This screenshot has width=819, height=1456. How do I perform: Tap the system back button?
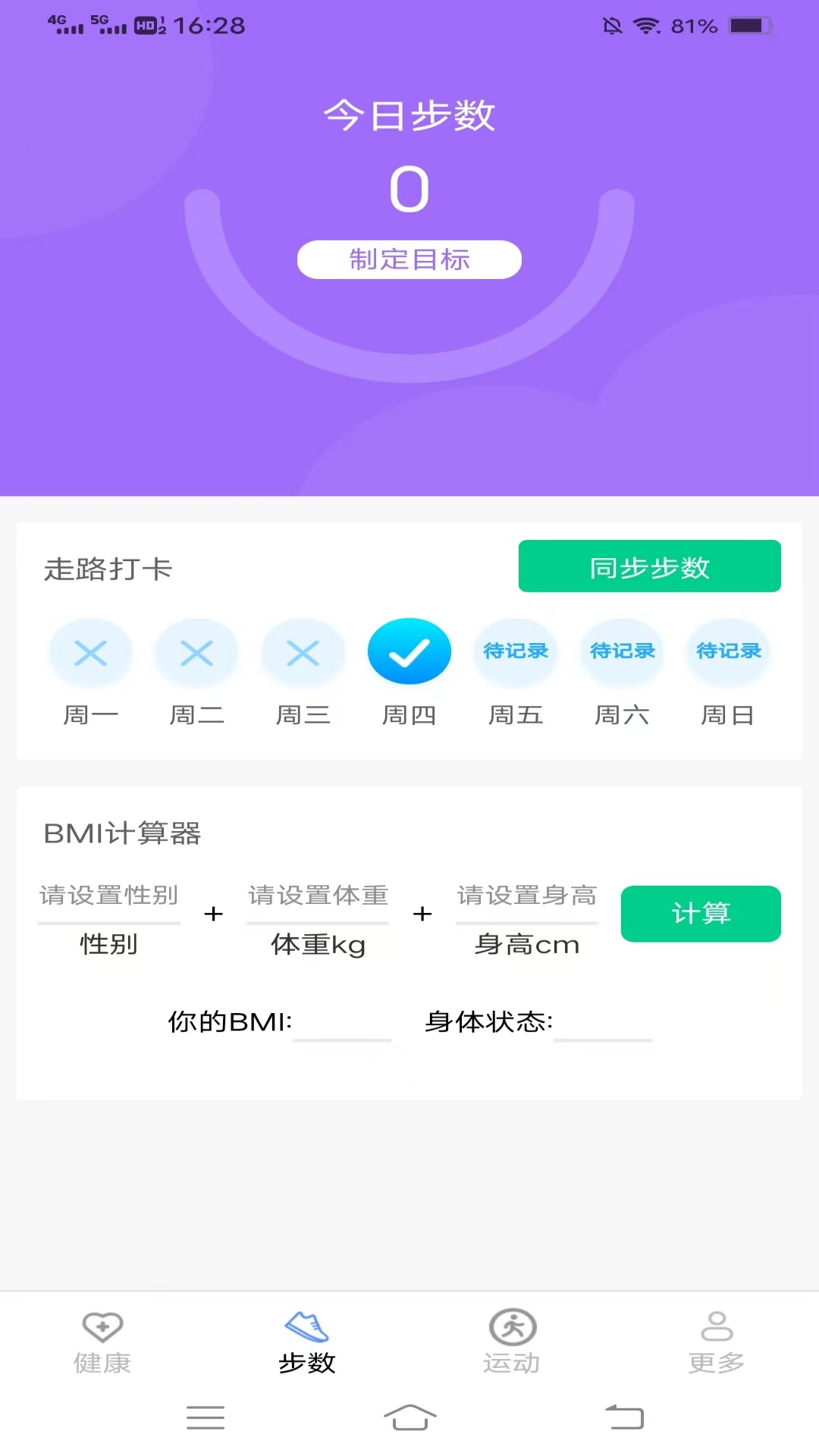(624, 1417)
